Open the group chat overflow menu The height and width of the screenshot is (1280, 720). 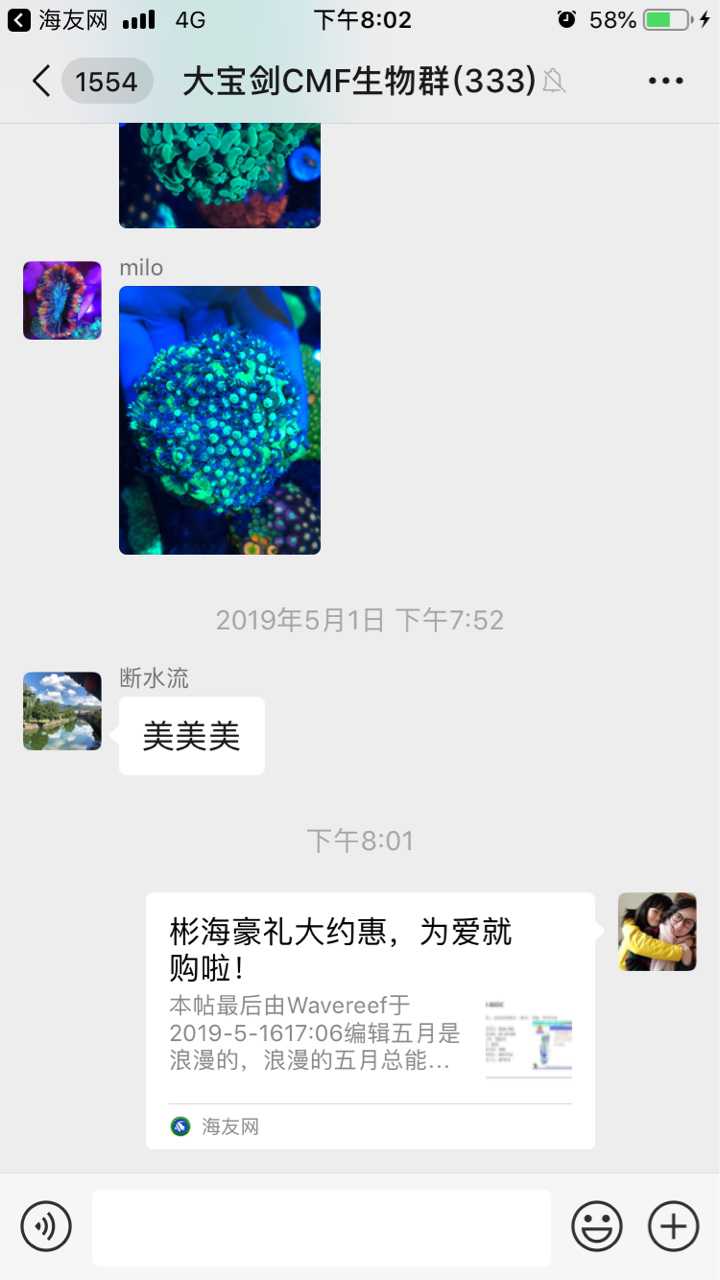tap(665, 81)
